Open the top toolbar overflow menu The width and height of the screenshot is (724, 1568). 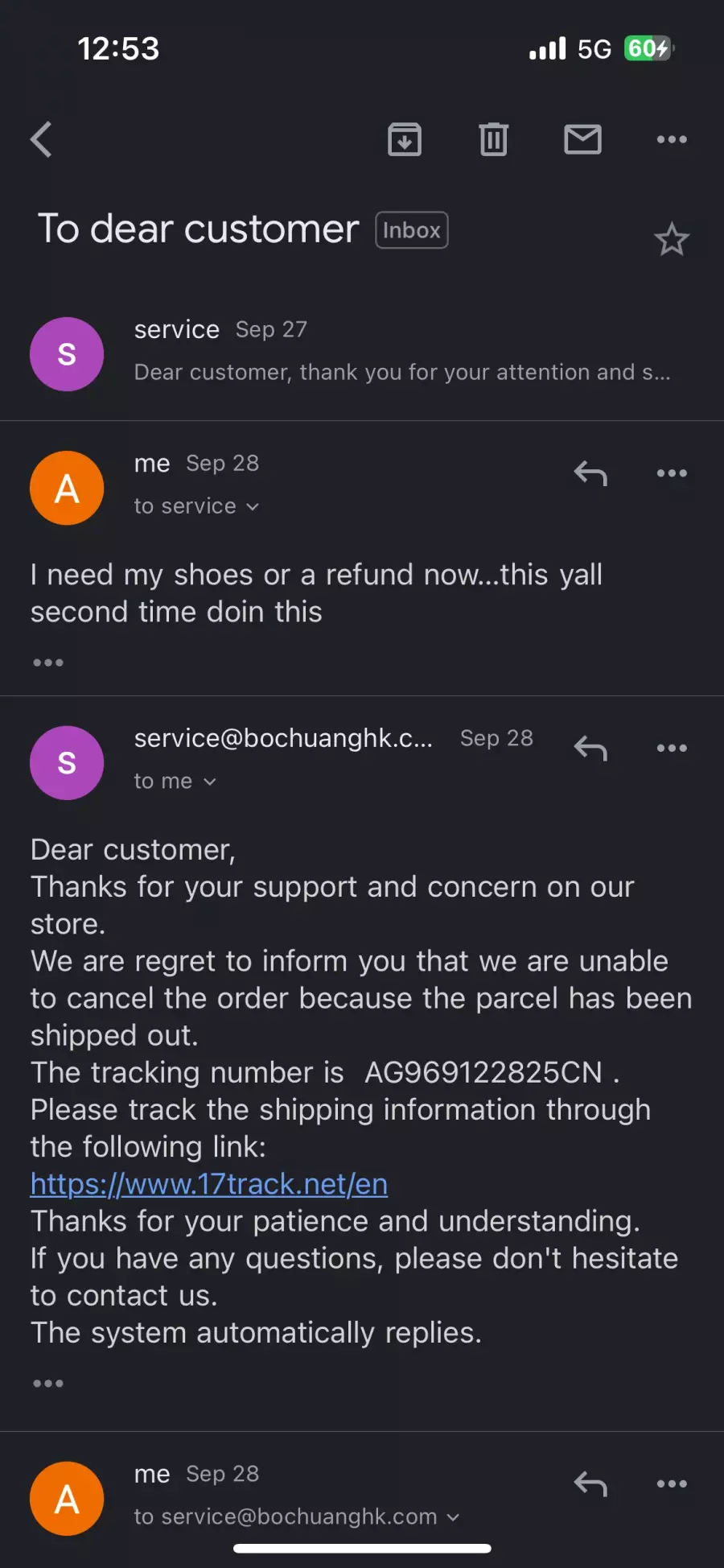(x=672, y=139)
